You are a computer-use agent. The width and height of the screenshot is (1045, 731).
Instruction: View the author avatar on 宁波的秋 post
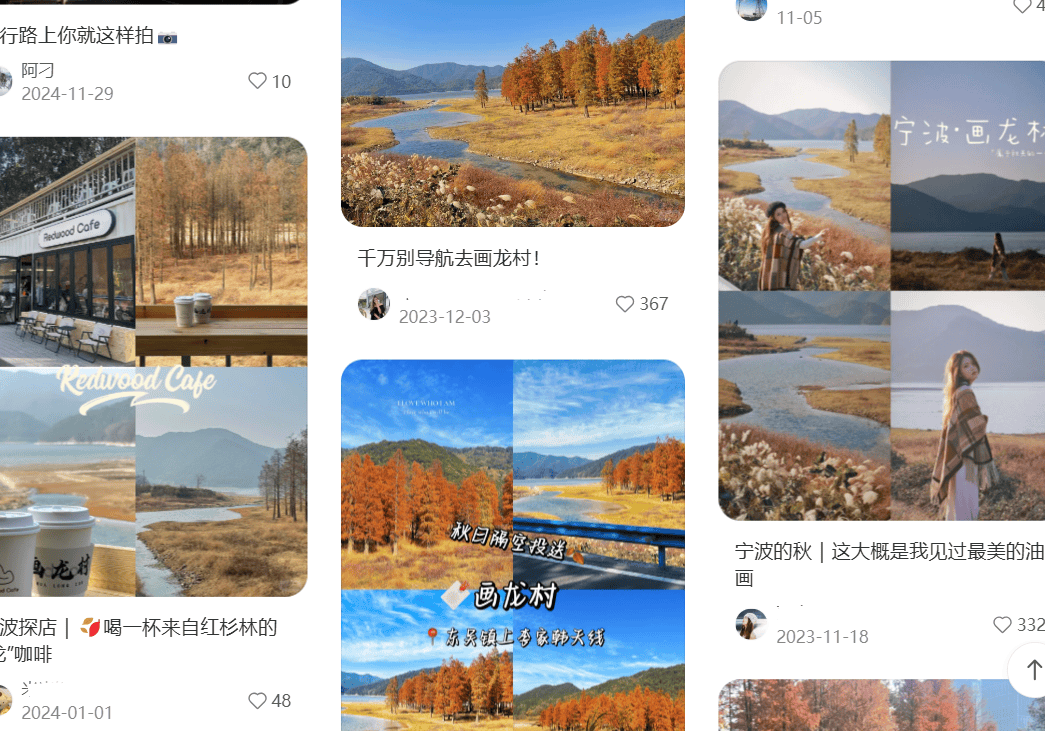point(751,625)
